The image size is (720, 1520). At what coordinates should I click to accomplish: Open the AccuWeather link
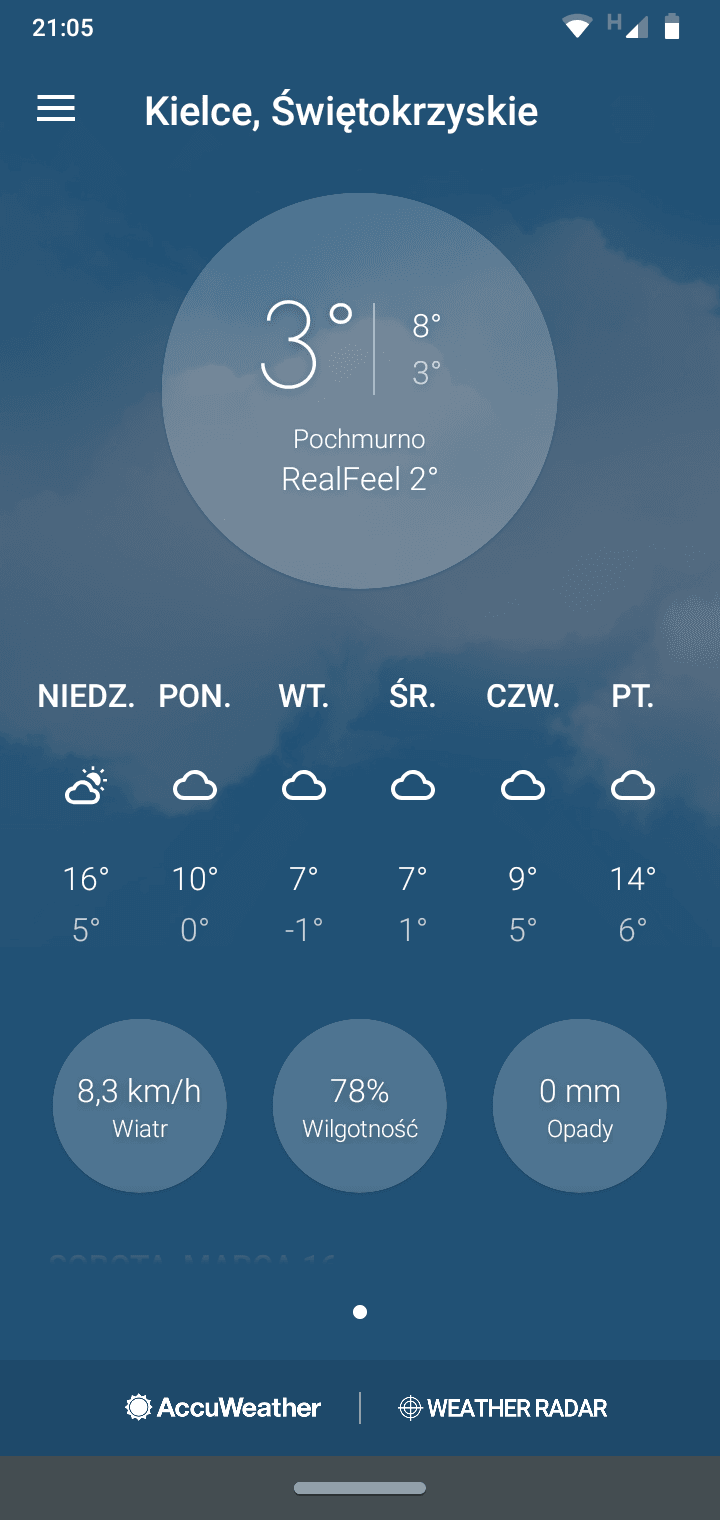click(223, 1408)
